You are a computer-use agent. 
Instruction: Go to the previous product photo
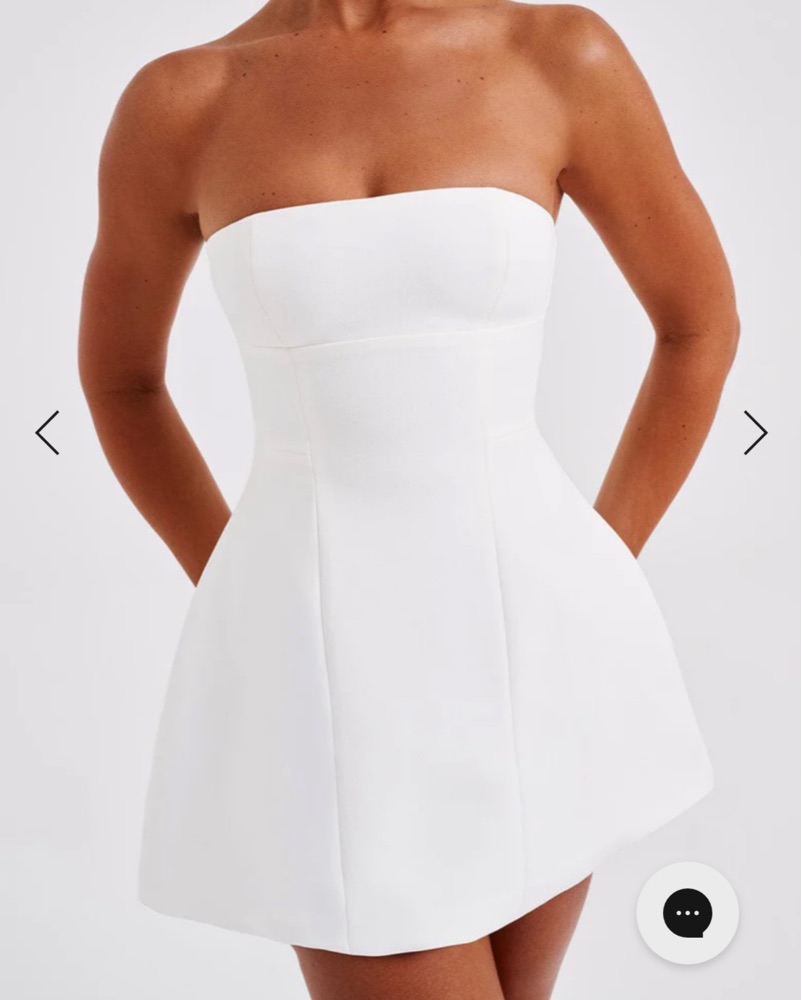pyautogui.click(x=47, y=433)
